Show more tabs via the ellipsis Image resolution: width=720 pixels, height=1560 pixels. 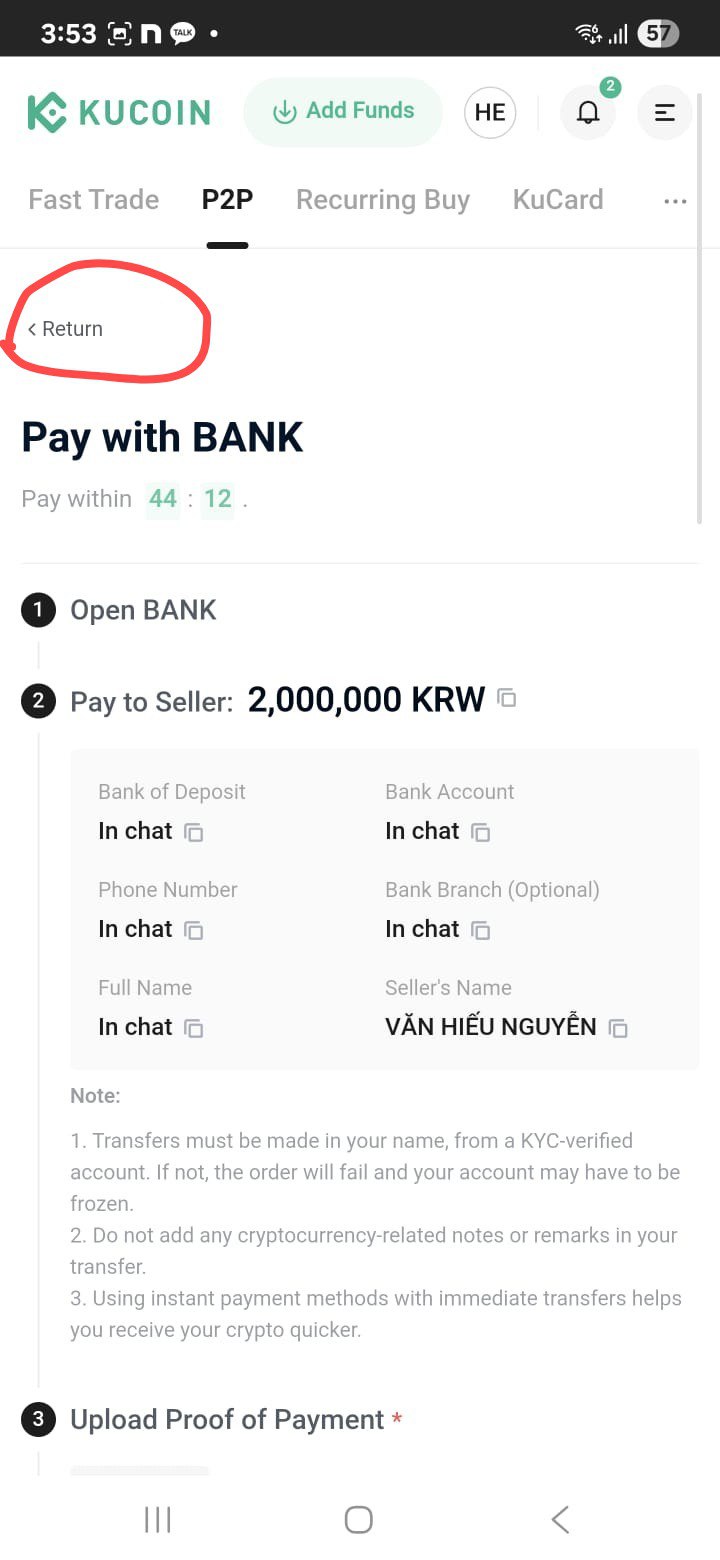675,201
